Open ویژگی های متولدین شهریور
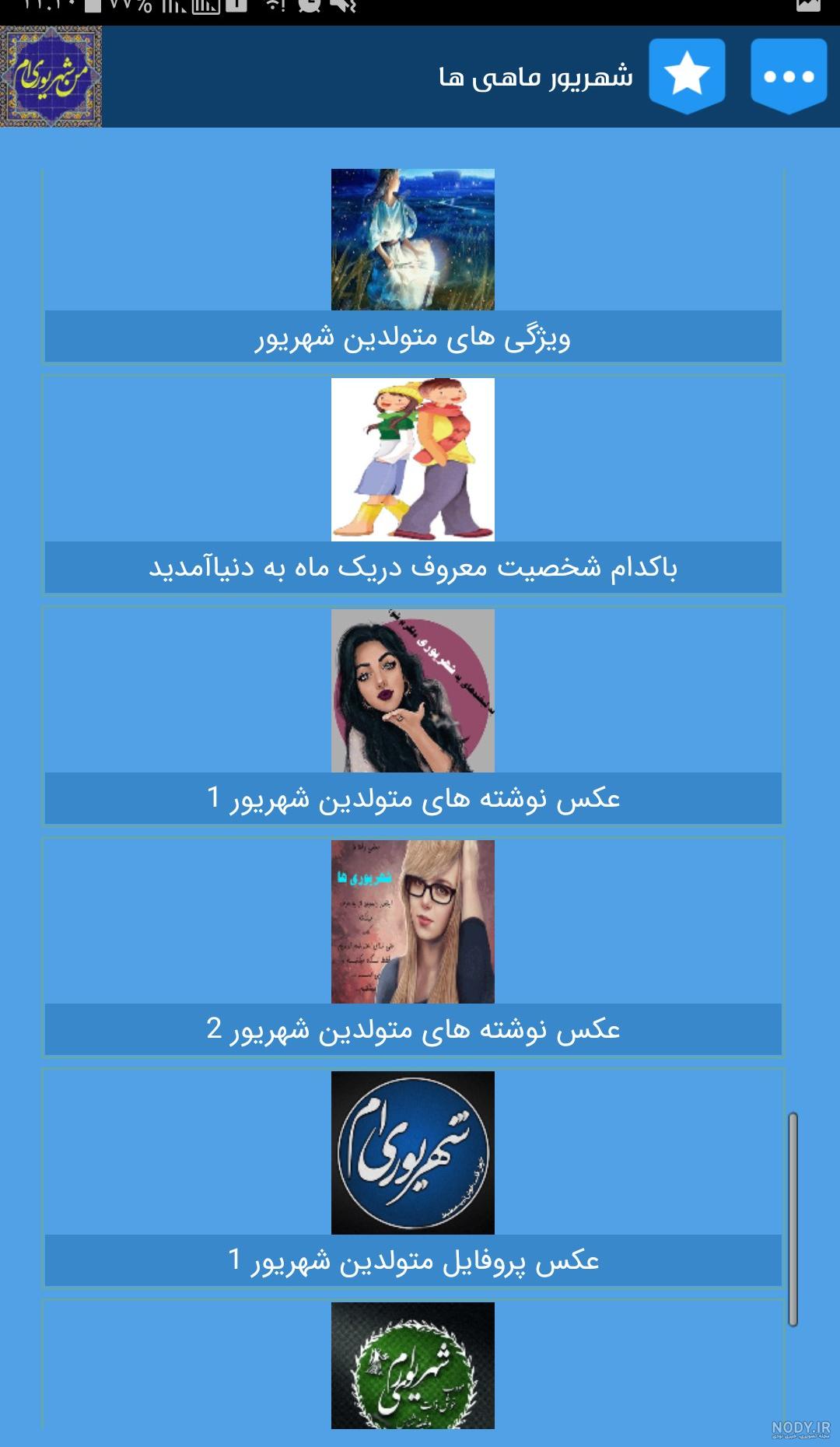Image resolution: width=840 pixels, height=1447 pixels. click(x=413, y=336)
